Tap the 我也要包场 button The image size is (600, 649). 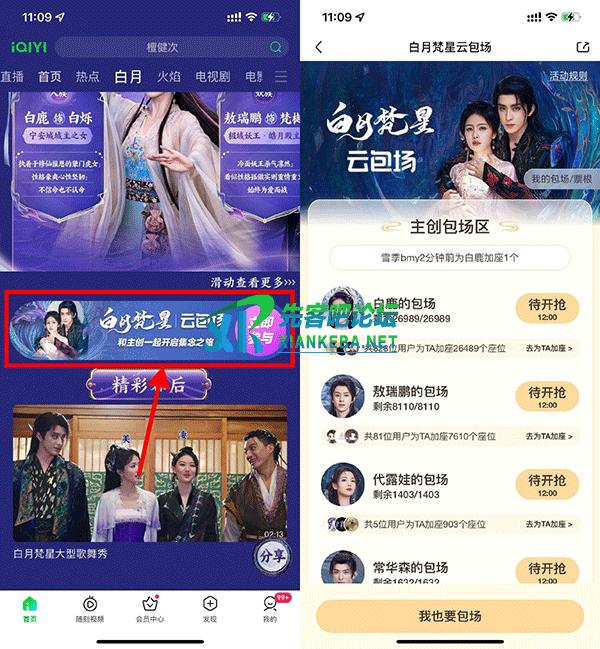pos(450,616)
